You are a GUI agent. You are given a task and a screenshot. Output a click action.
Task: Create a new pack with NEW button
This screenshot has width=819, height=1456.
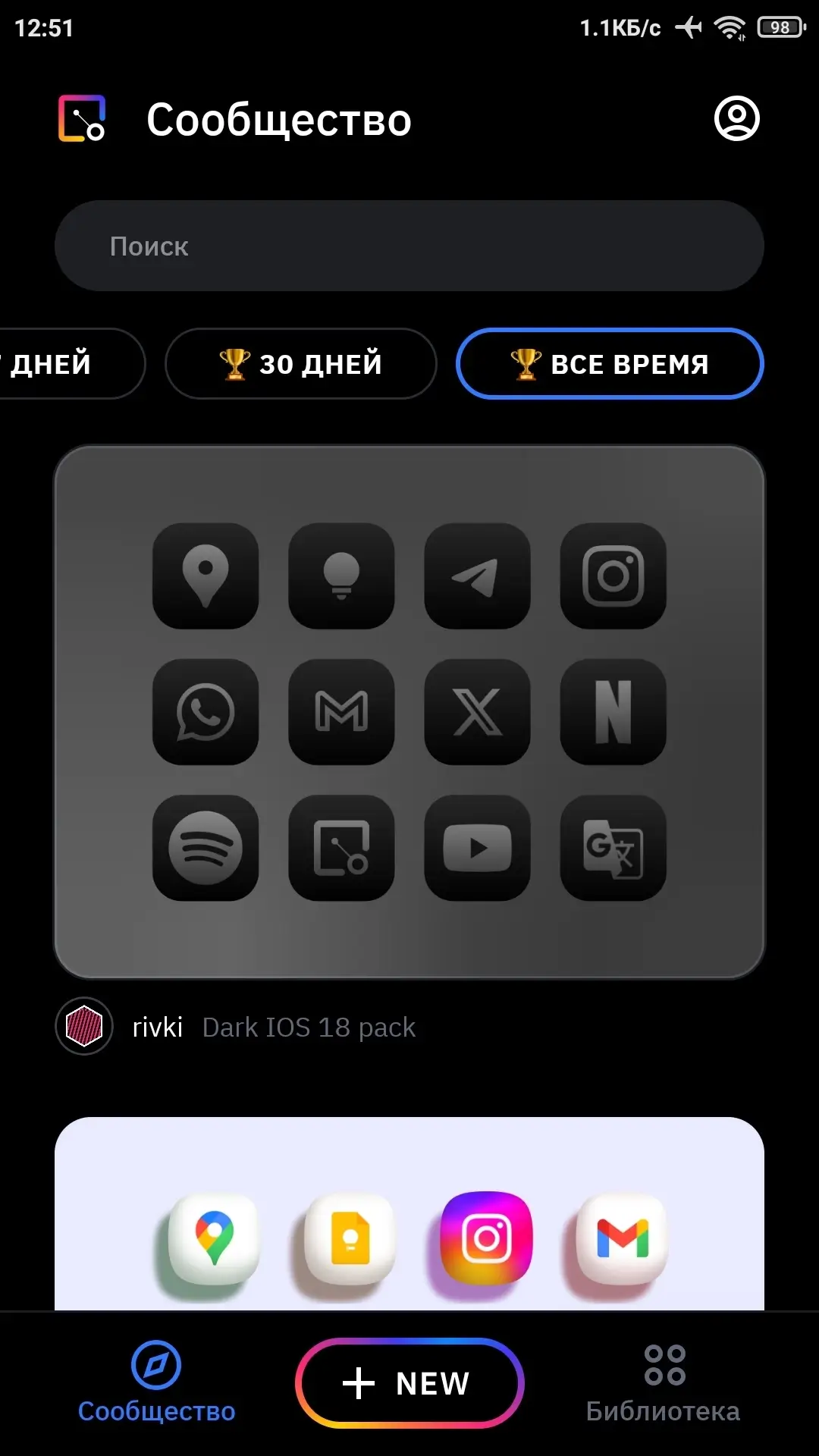pos(409,1382)
